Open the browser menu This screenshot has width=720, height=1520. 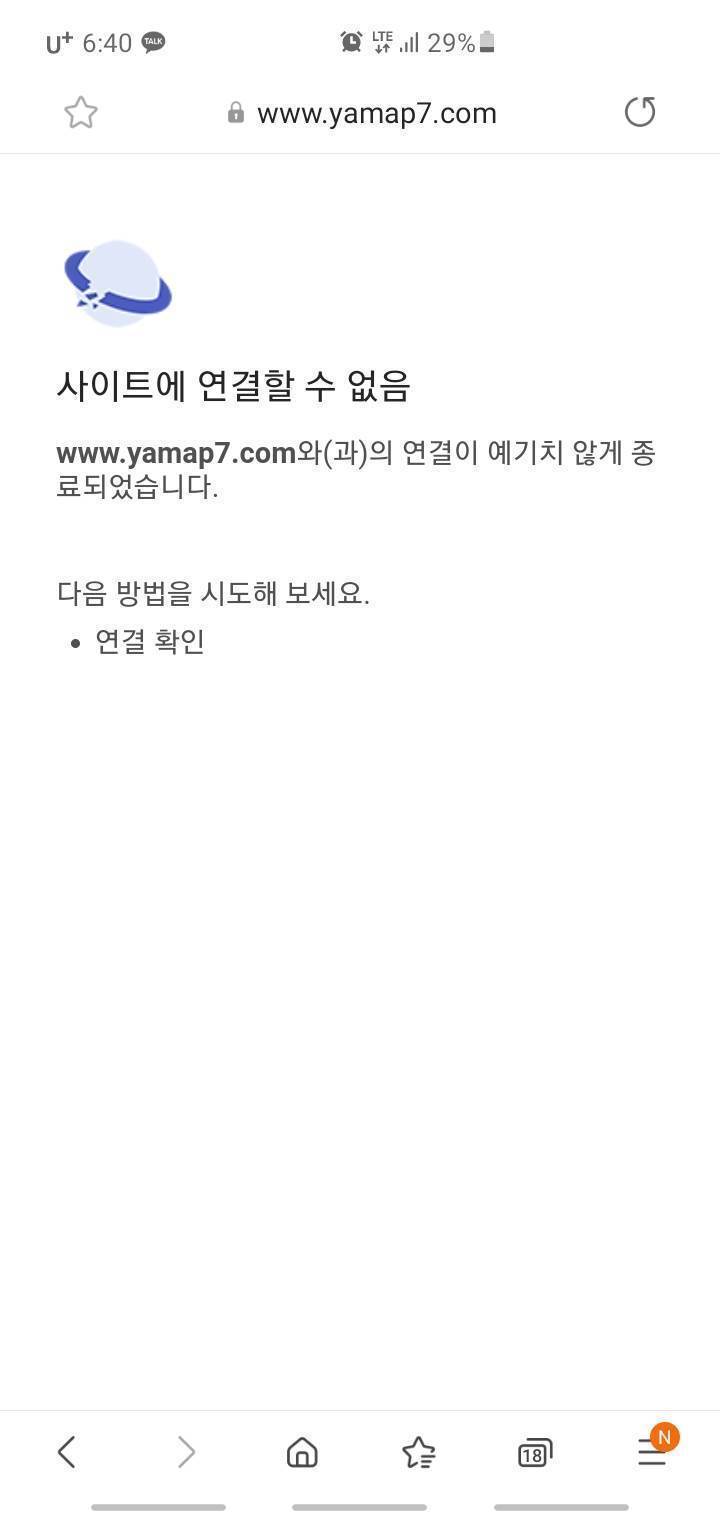click(x=653, y=1450)
